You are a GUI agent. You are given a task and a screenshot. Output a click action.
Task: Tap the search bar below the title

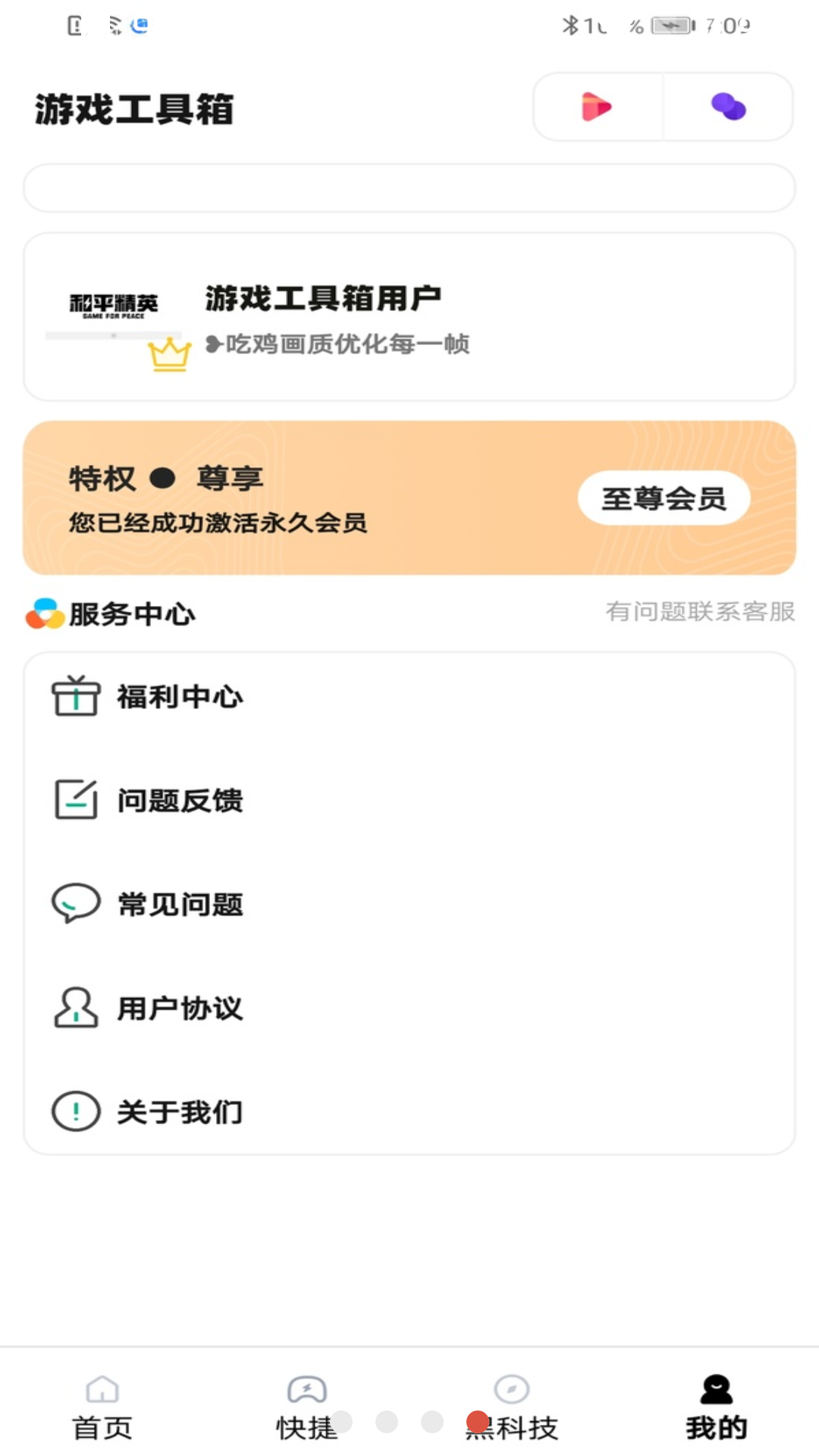click(x=409, y=187)
